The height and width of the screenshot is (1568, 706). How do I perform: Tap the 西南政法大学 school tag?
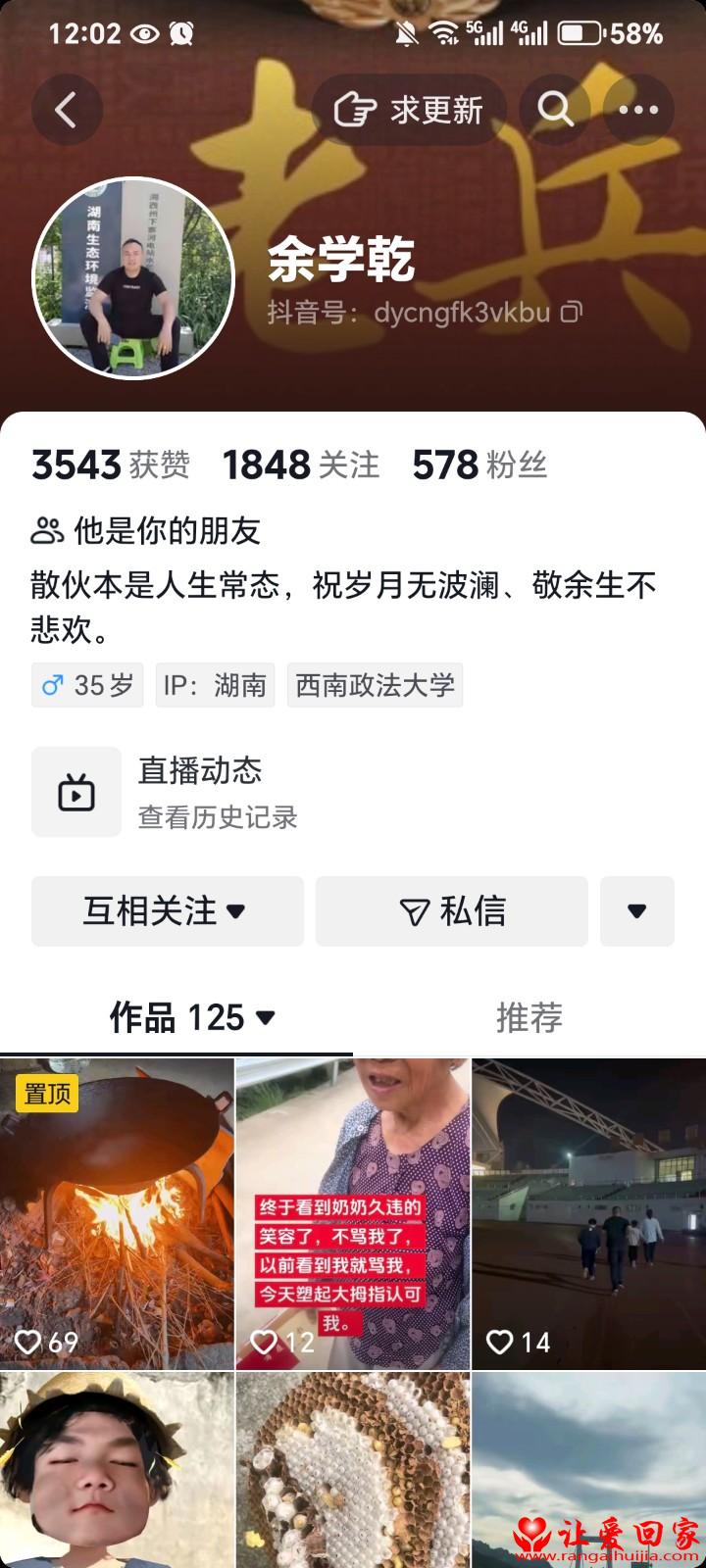click(376, 685)
